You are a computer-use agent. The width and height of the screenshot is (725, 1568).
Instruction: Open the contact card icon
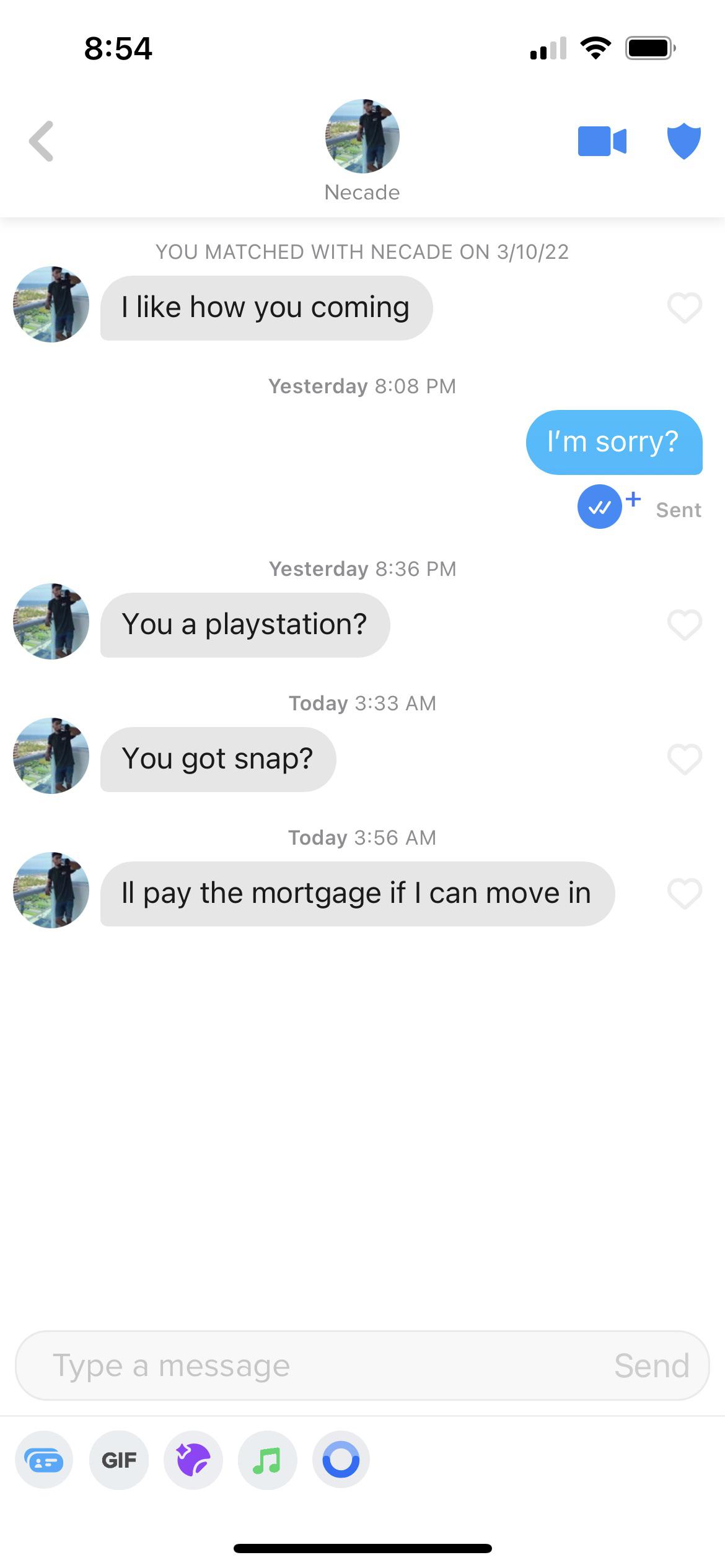click(44, 1460)
